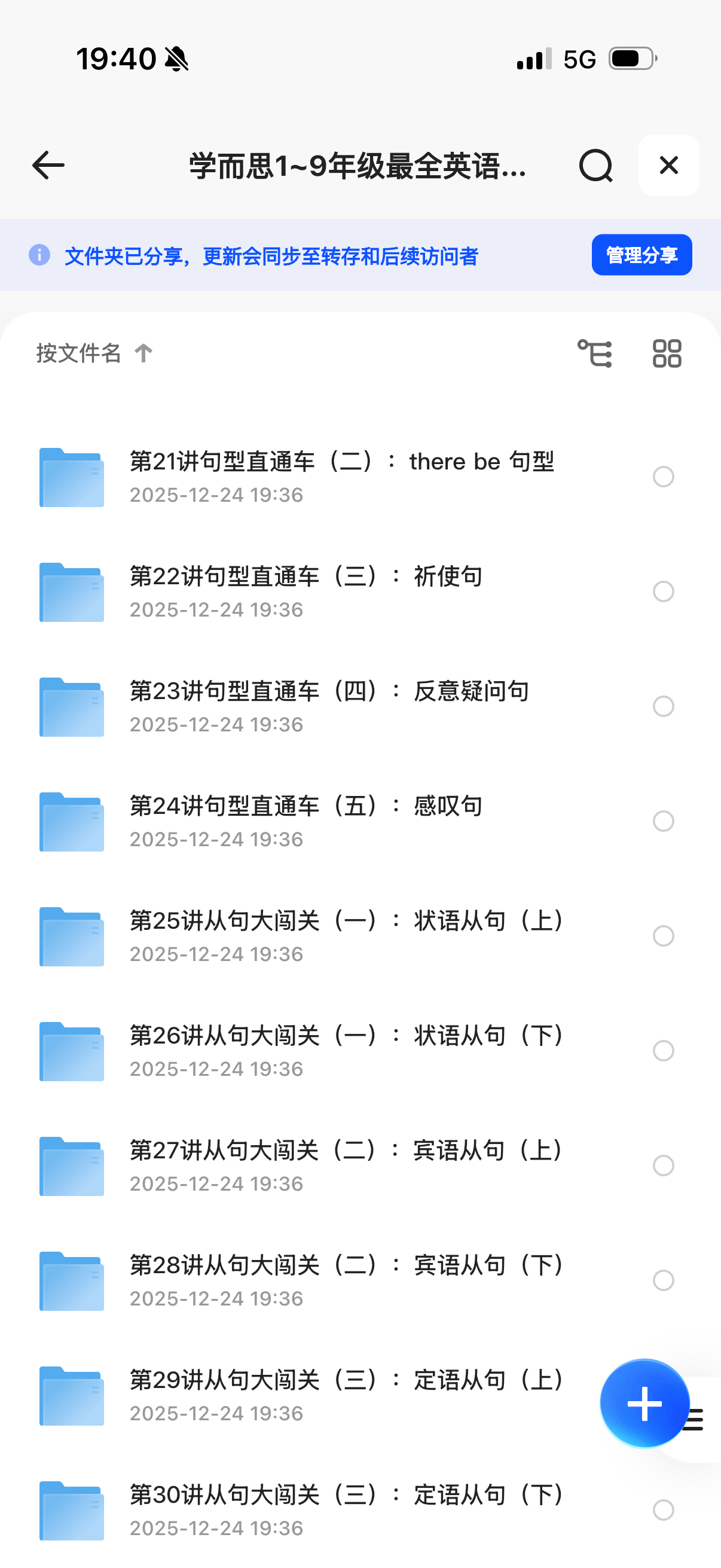
Task: Open search in the folder header
Action: point(595,166)
